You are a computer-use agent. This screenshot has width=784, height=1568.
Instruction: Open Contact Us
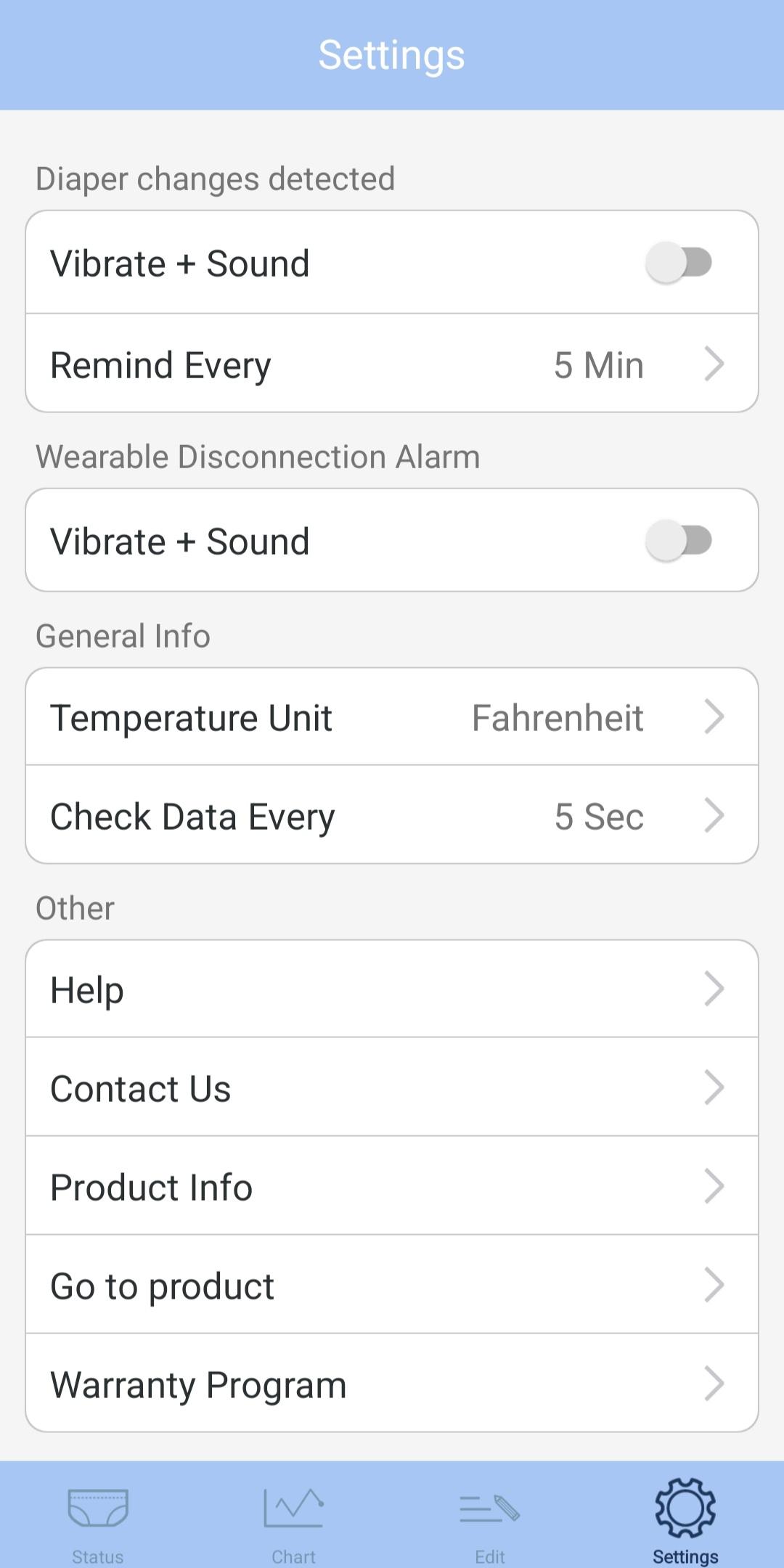[392, 1087]
